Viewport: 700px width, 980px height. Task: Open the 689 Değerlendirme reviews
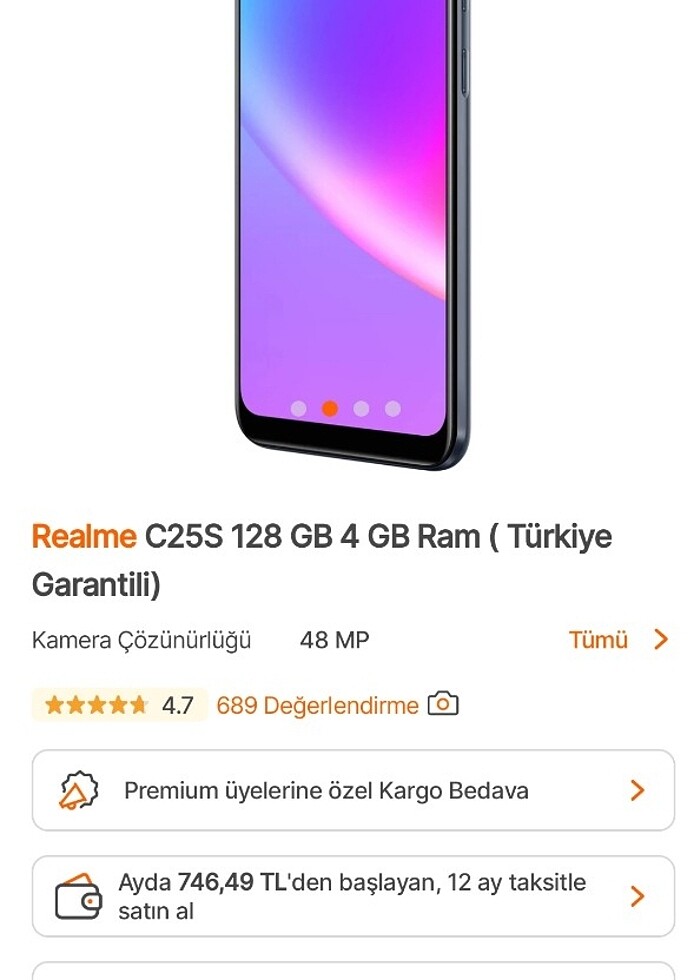(317, 706)
